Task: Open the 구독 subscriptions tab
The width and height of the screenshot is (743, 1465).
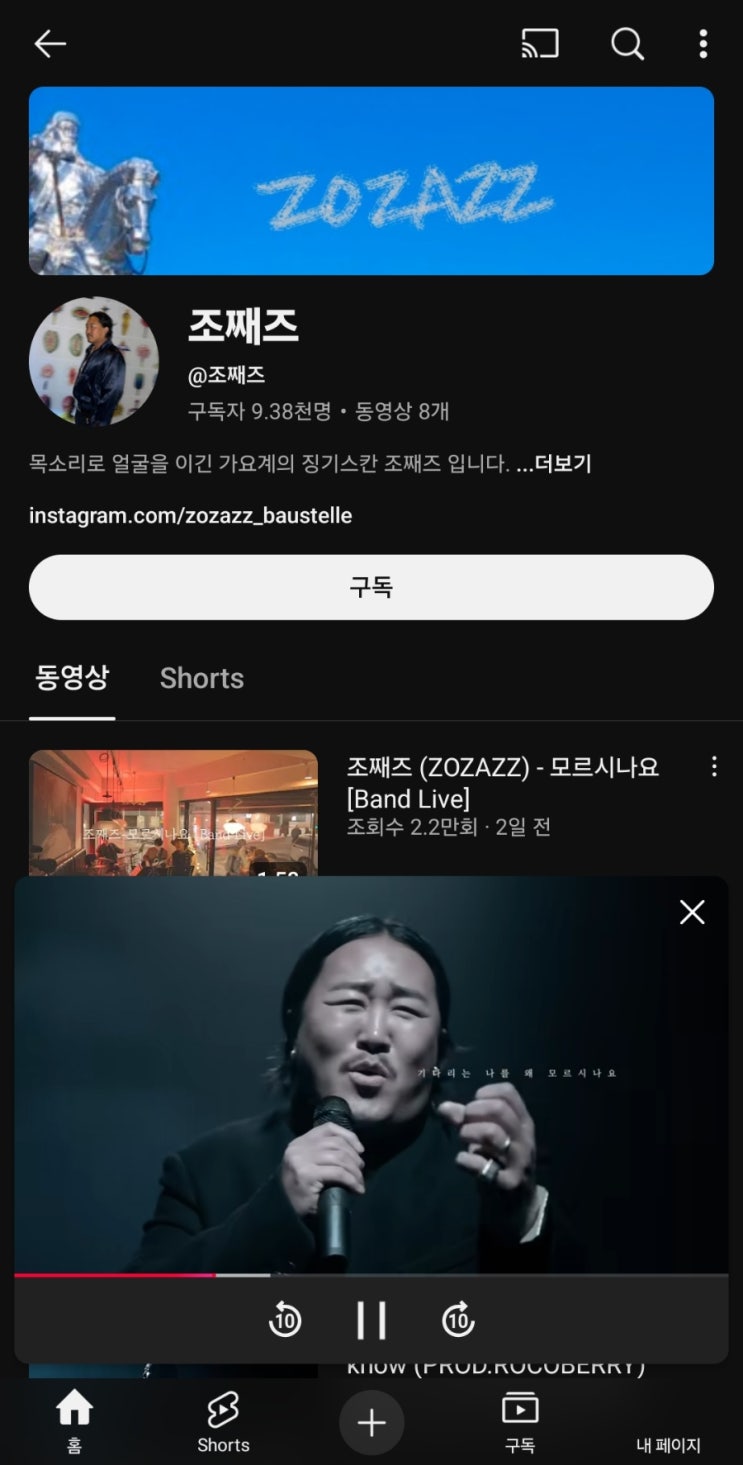Action: [x=519, y=1420]
